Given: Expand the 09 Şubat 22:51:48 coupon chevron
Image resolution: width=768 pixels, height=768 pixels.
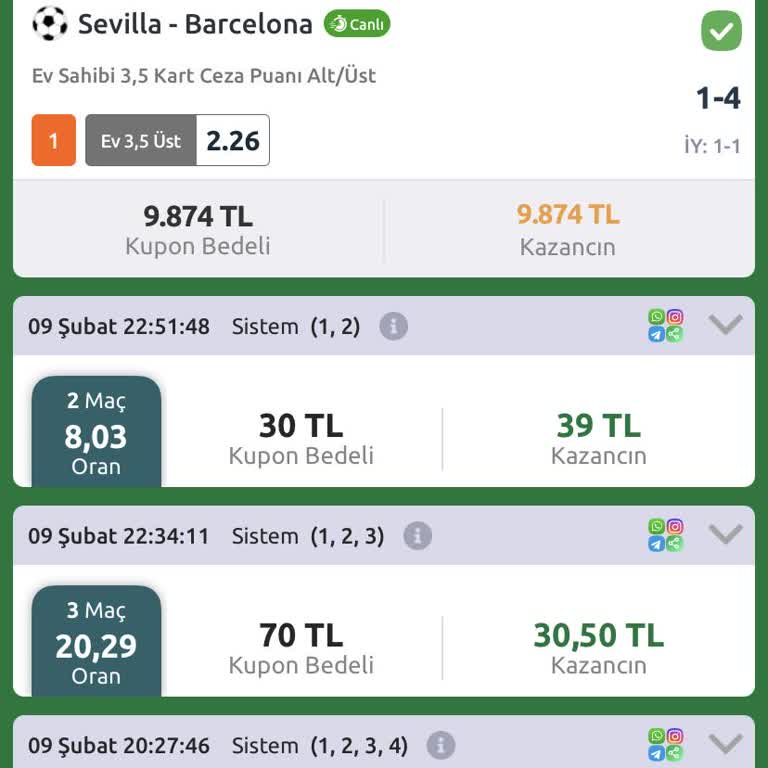Looking at the screenshot, I should 725,325.
